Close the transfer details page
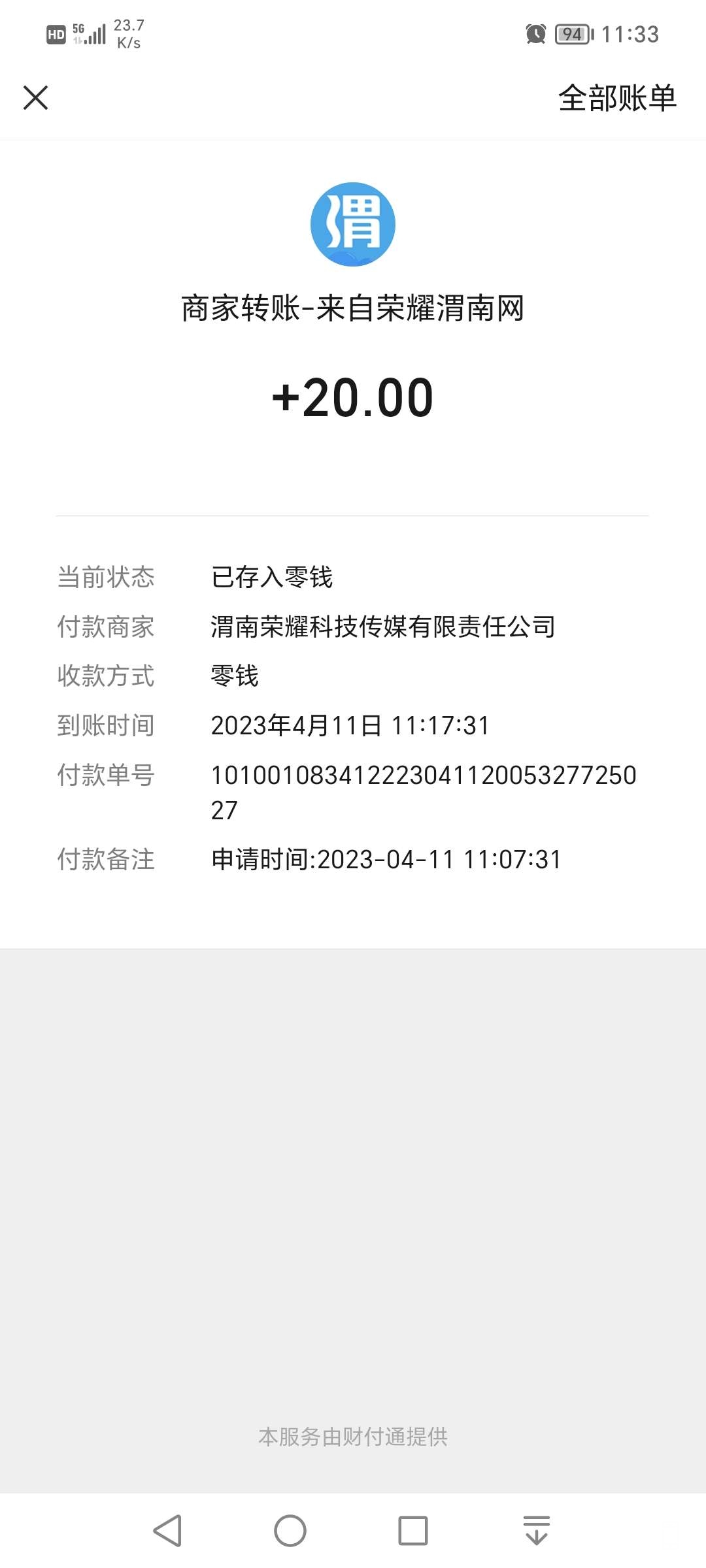 tap(36, 98)
